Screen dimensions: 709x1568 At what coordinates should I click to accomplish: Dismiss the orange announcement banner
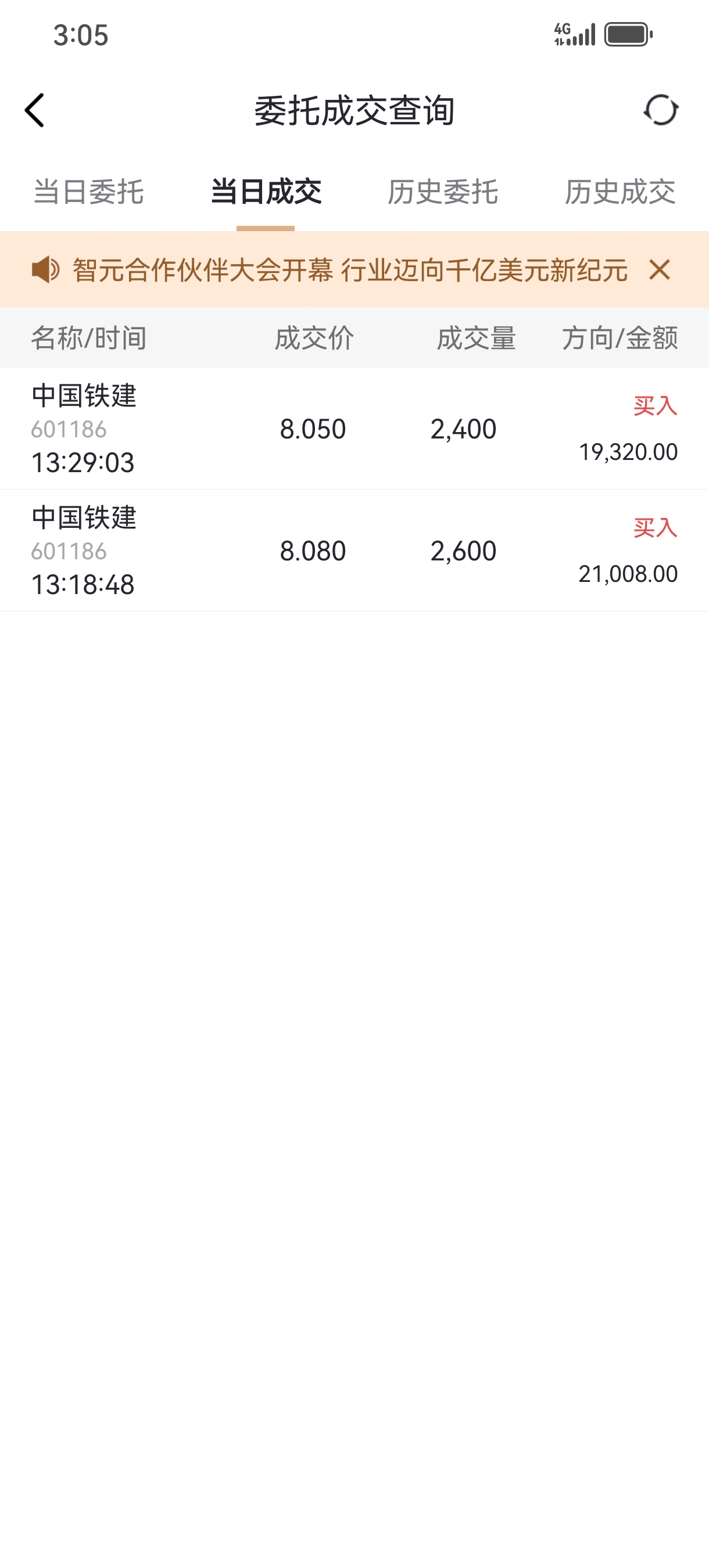tap(660, 269)
